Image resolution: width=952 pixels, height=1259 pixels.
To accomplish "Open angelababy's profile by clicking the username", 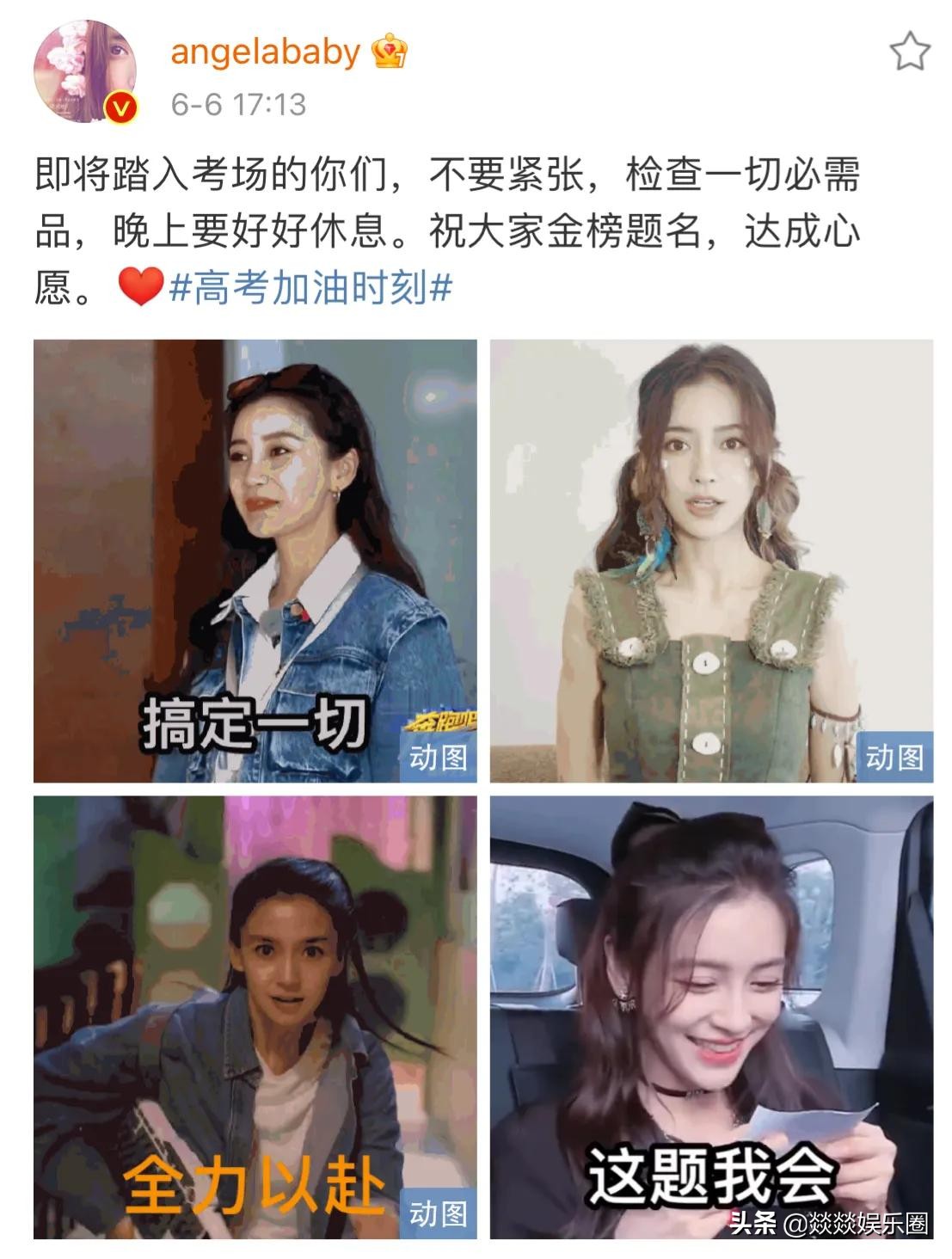I will pos(267,53).
